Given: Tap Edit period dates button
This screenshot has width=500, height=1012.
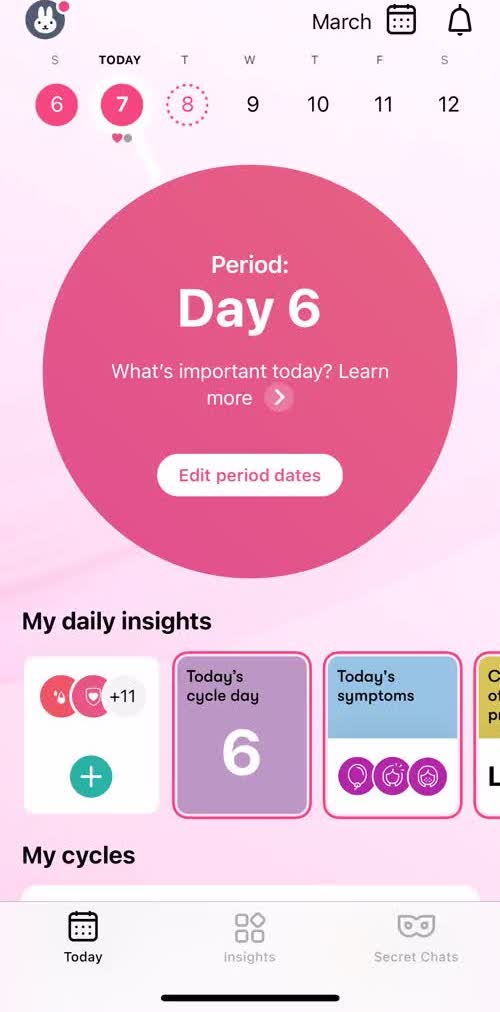Looking at the screenshot, I should click(x=250, y=475).
